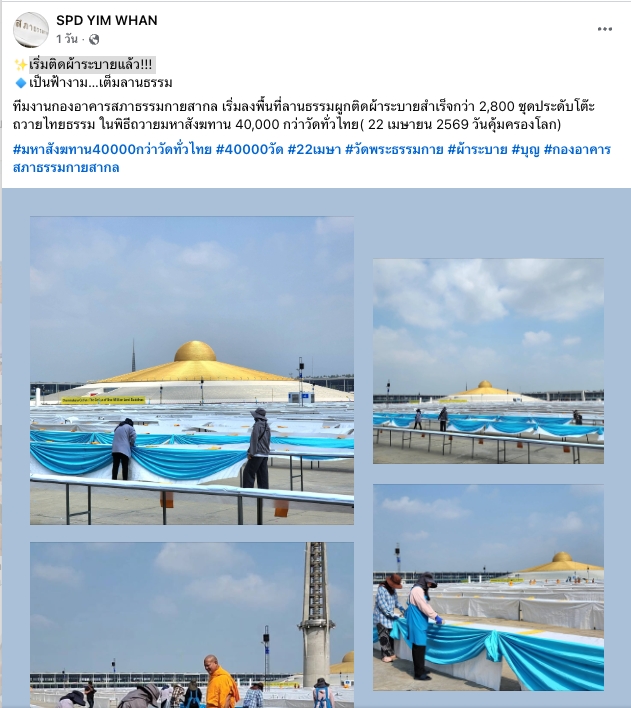Open the post's three-dot overflow menu

(604, 29)
